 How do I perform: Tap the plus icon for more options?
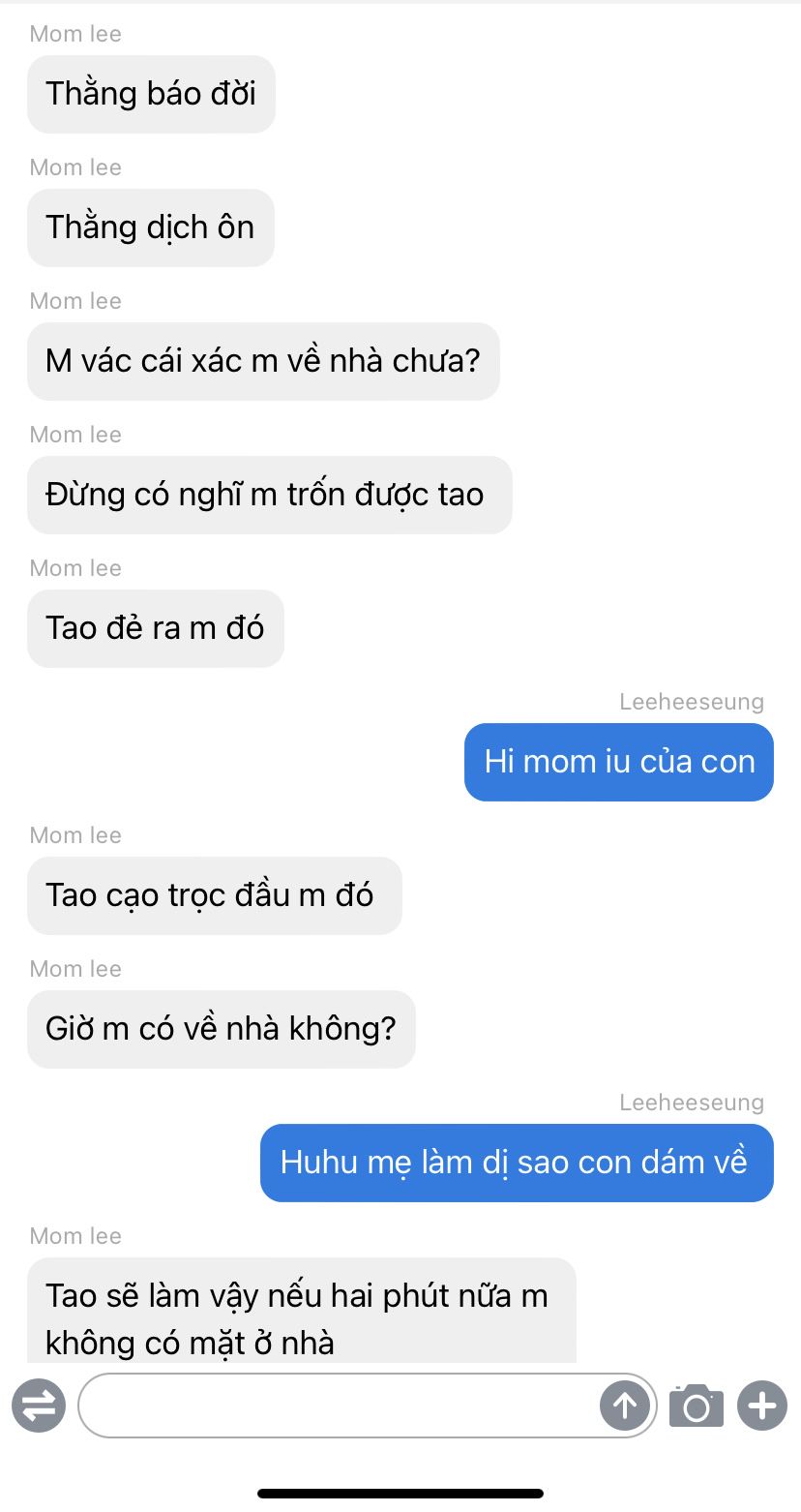coord(762,1405)
